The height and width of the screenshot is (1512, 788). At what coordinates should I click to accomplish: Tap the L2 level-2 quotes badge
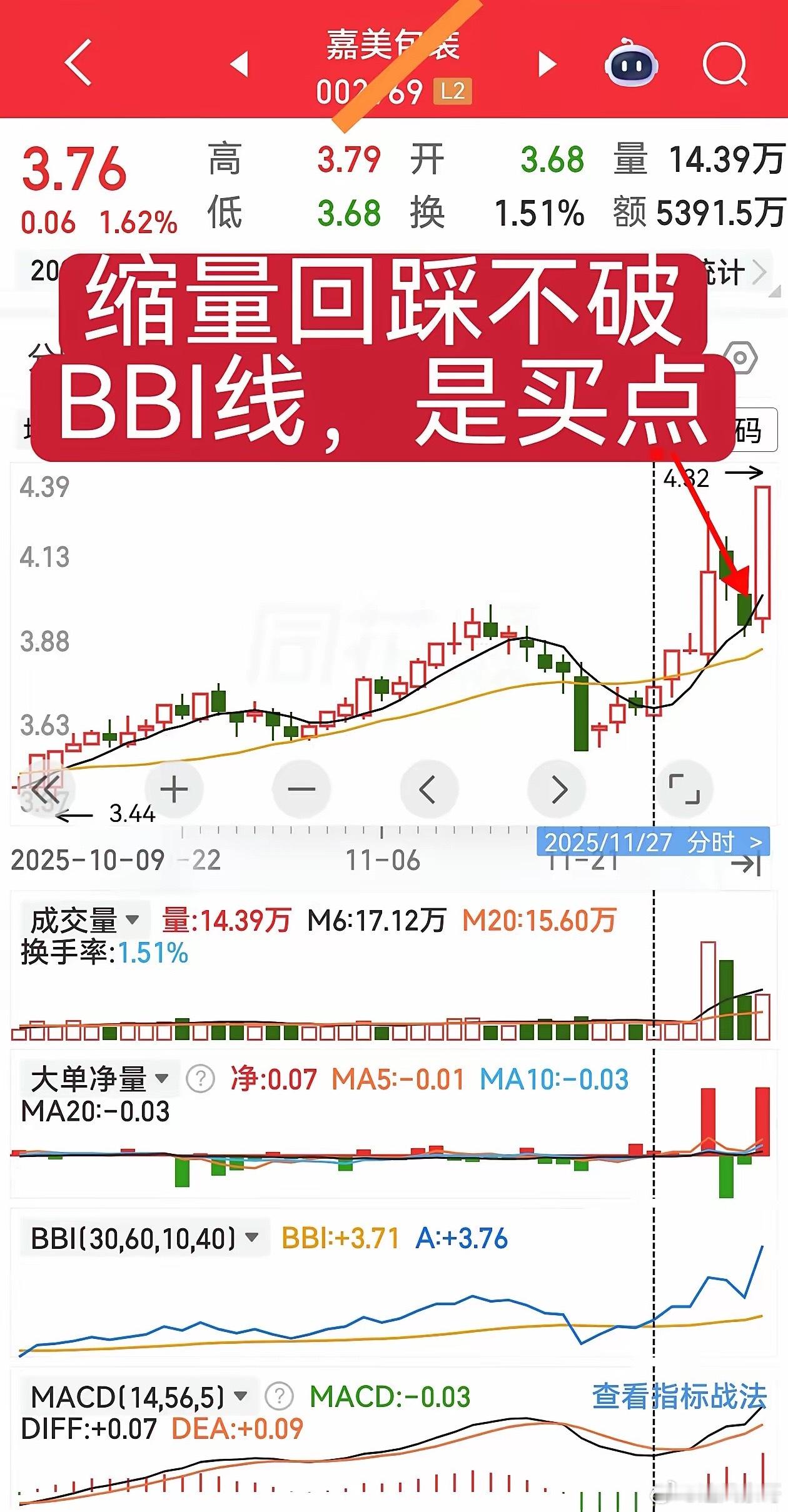454,91
